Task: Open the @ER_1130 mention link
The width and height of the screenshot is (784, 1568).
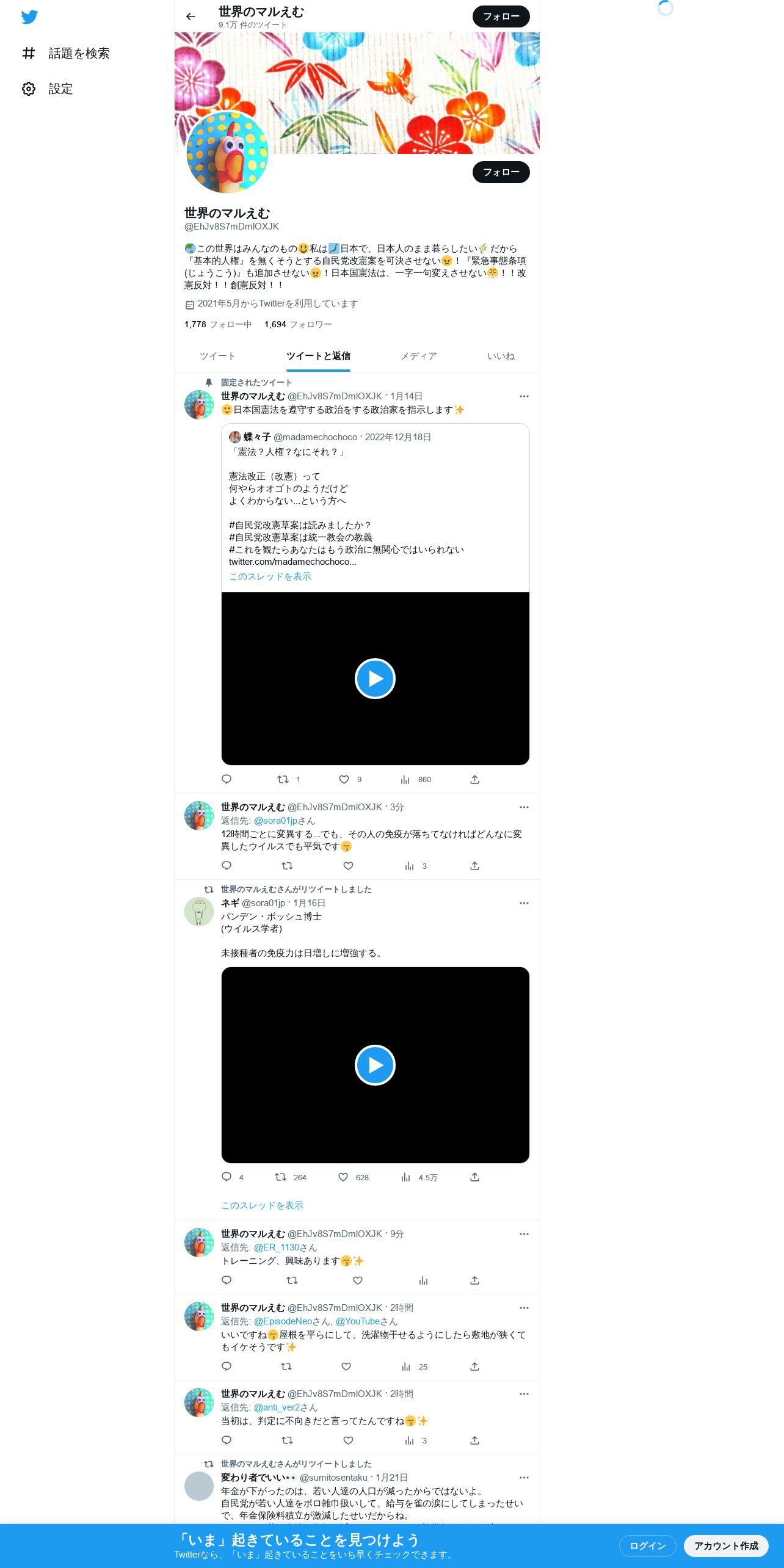Action: (277, 1247)
